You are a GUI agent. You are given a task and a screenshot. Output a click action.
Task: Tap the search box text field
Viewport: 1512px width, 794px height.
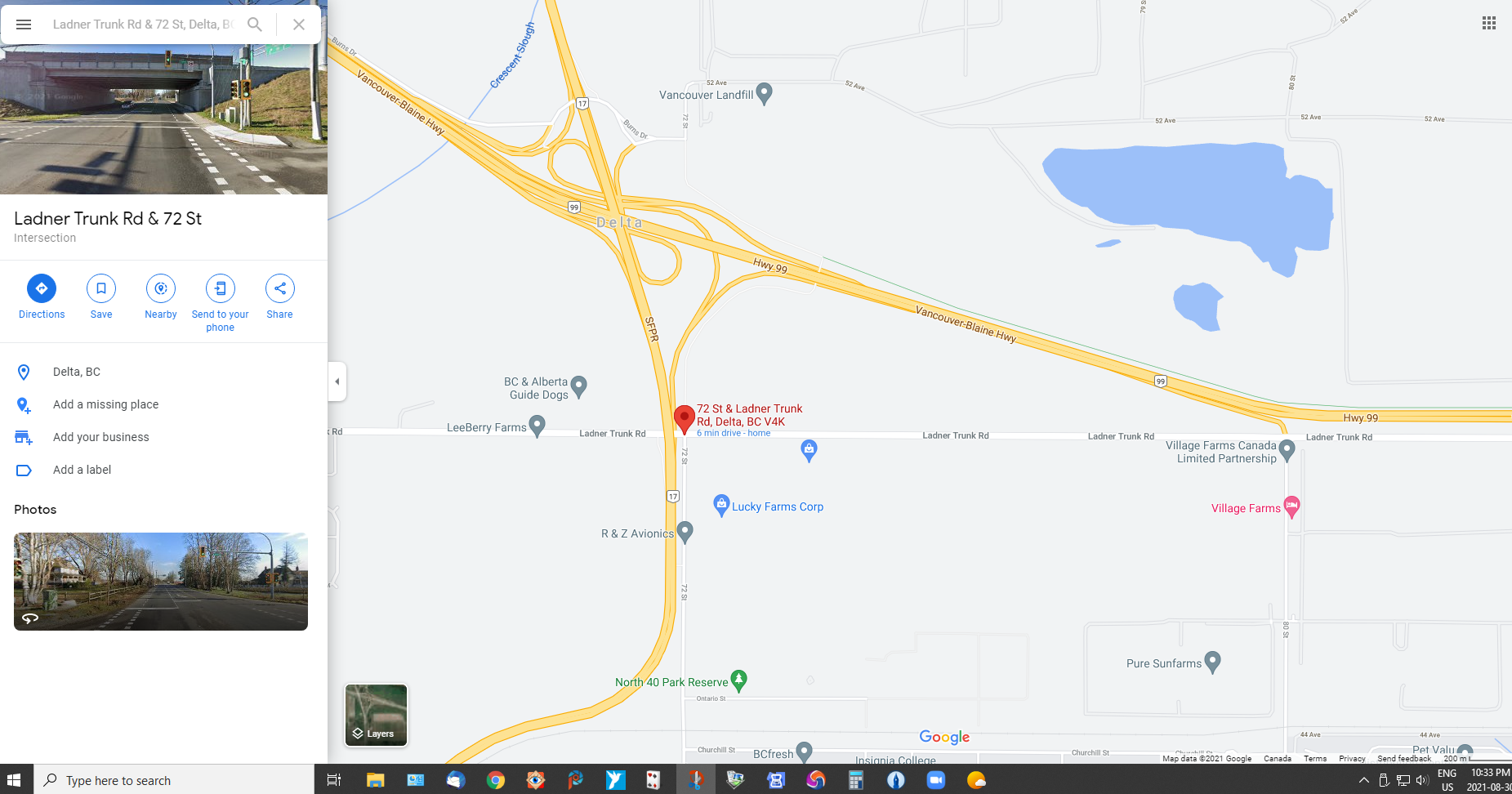142,25
